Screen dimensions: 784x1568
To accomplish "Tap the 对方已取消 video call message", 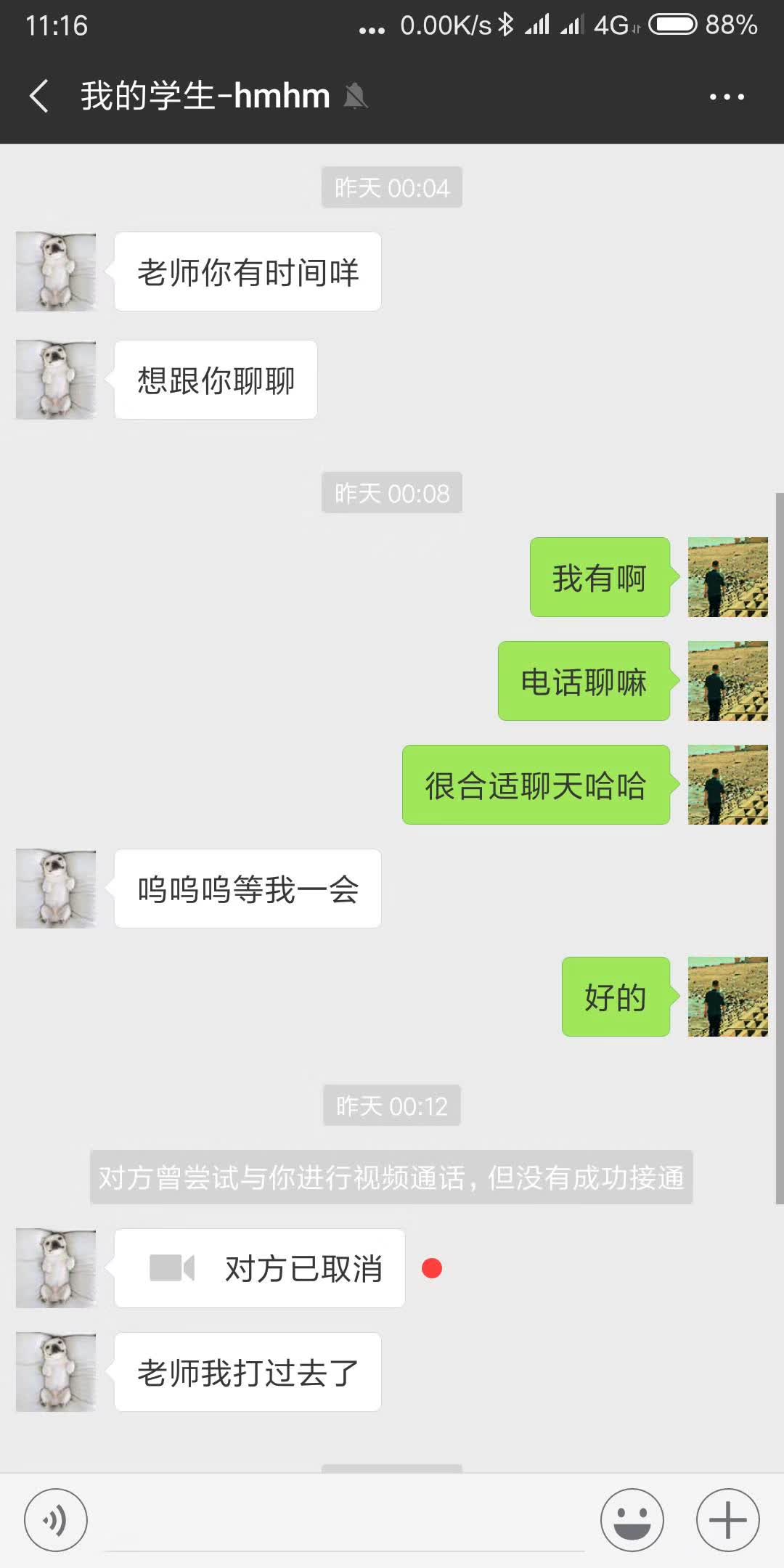I will (260, 1268).
